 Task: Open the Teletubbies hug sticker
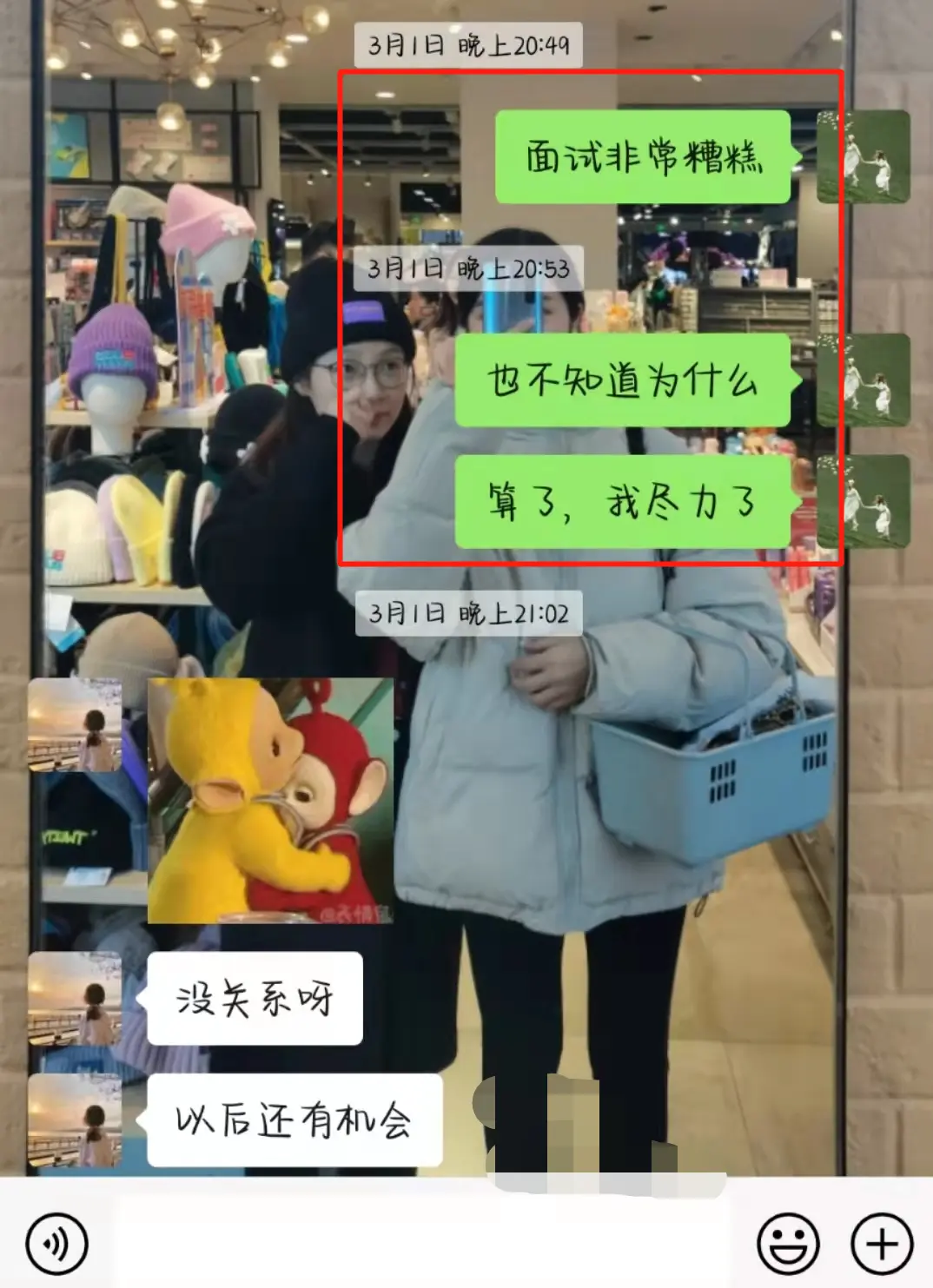pos(270,800)
